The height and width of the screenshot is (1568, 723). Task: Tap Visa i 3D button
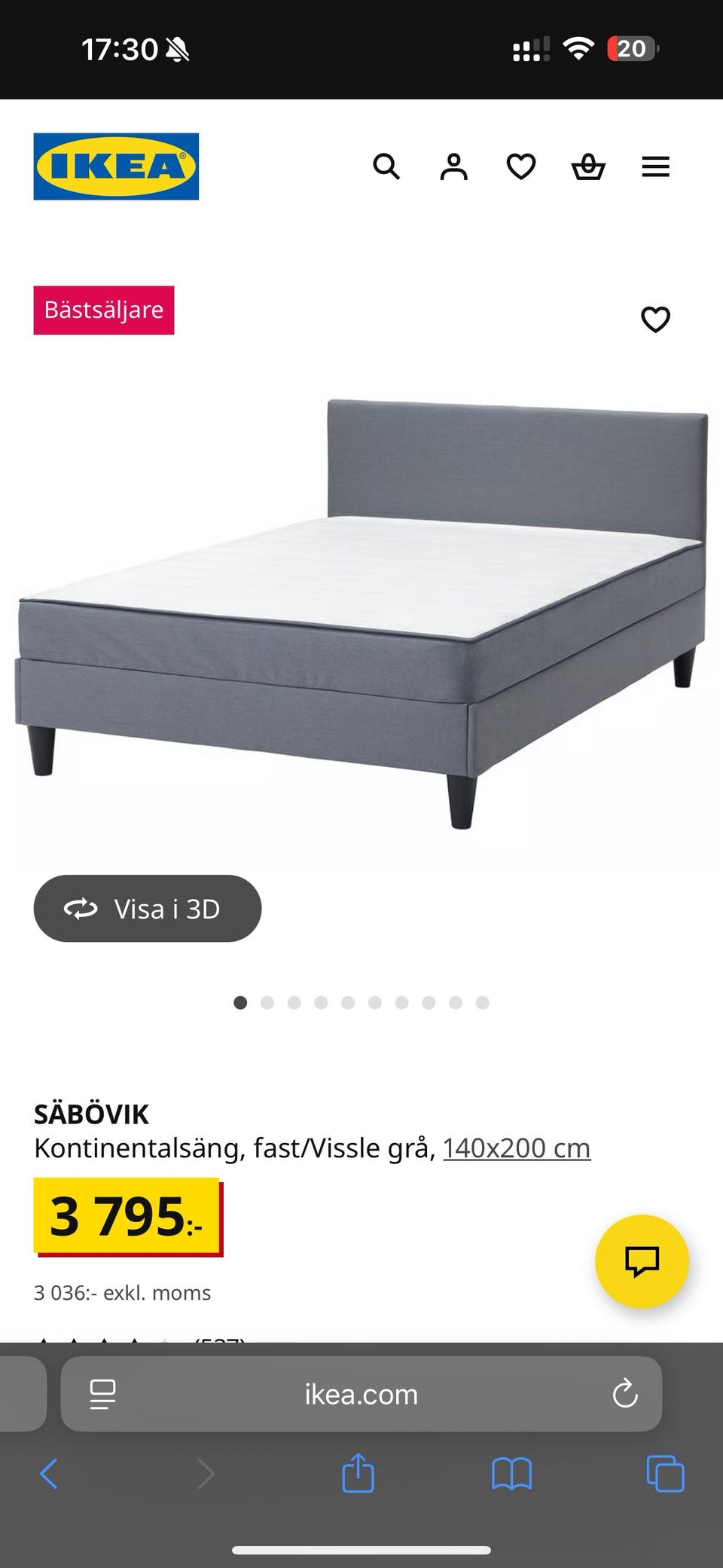coord(148,908)
